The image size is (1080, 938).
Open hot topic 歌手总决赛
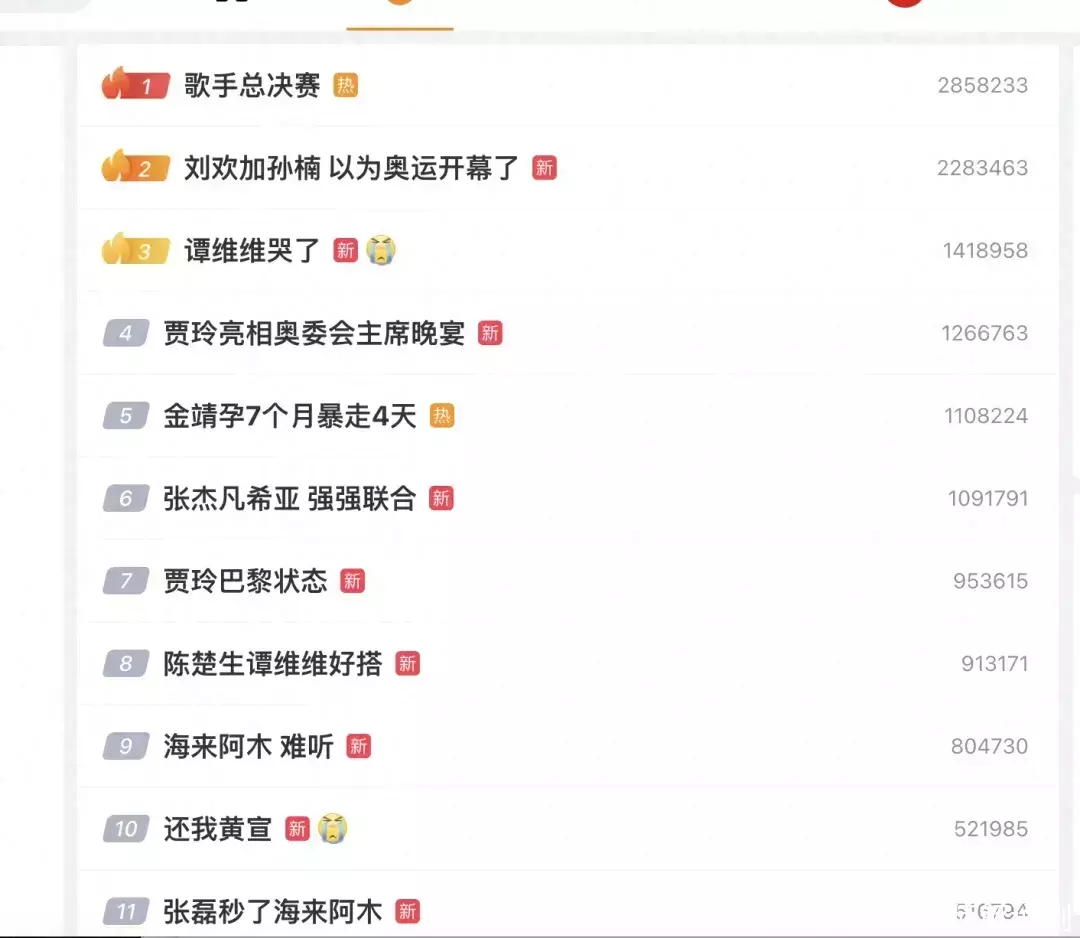pyautogui.click(x=252, y=86)
